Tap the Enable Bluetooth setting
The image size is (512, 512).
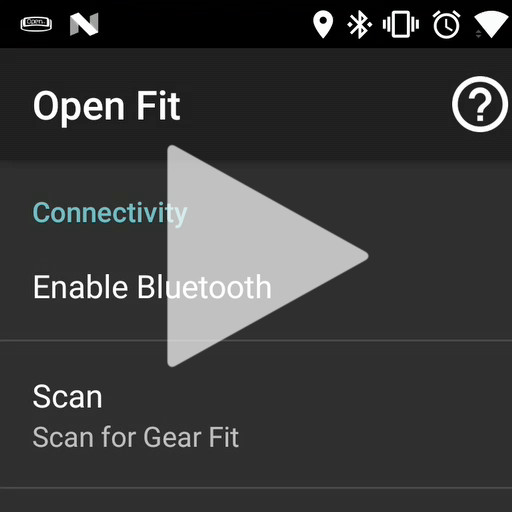(256, 287)
